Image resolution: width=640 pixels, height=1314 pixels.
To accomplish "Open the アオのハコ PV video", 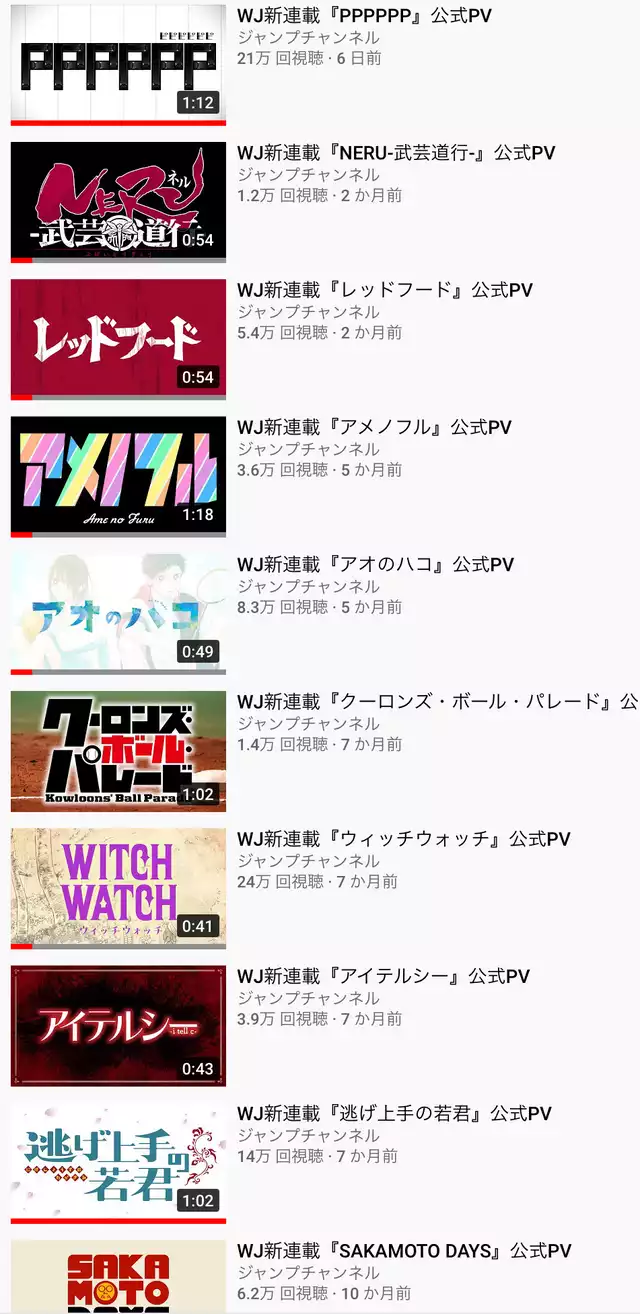I will pos(118,612).
